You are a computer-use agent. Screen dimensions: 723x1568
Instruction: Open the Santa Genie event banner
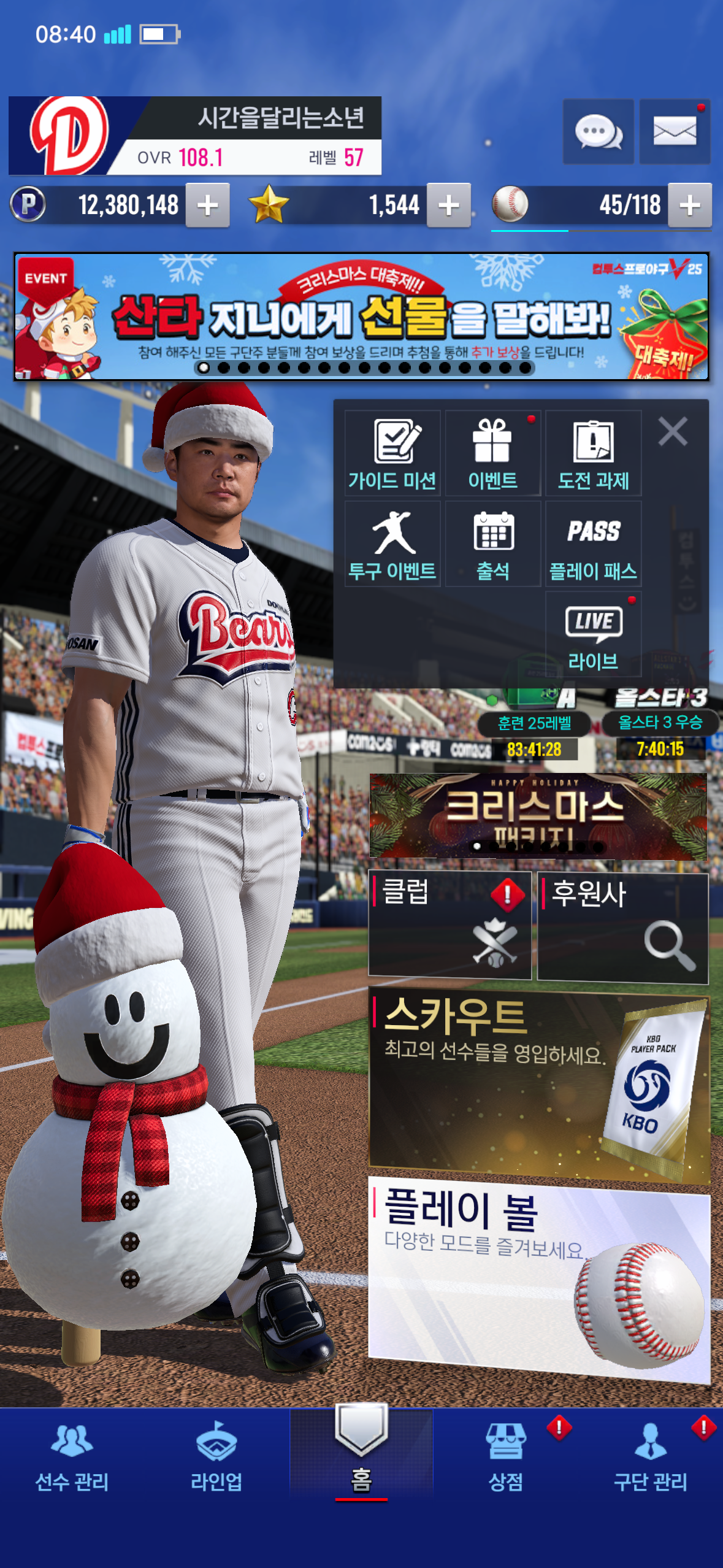362,317
